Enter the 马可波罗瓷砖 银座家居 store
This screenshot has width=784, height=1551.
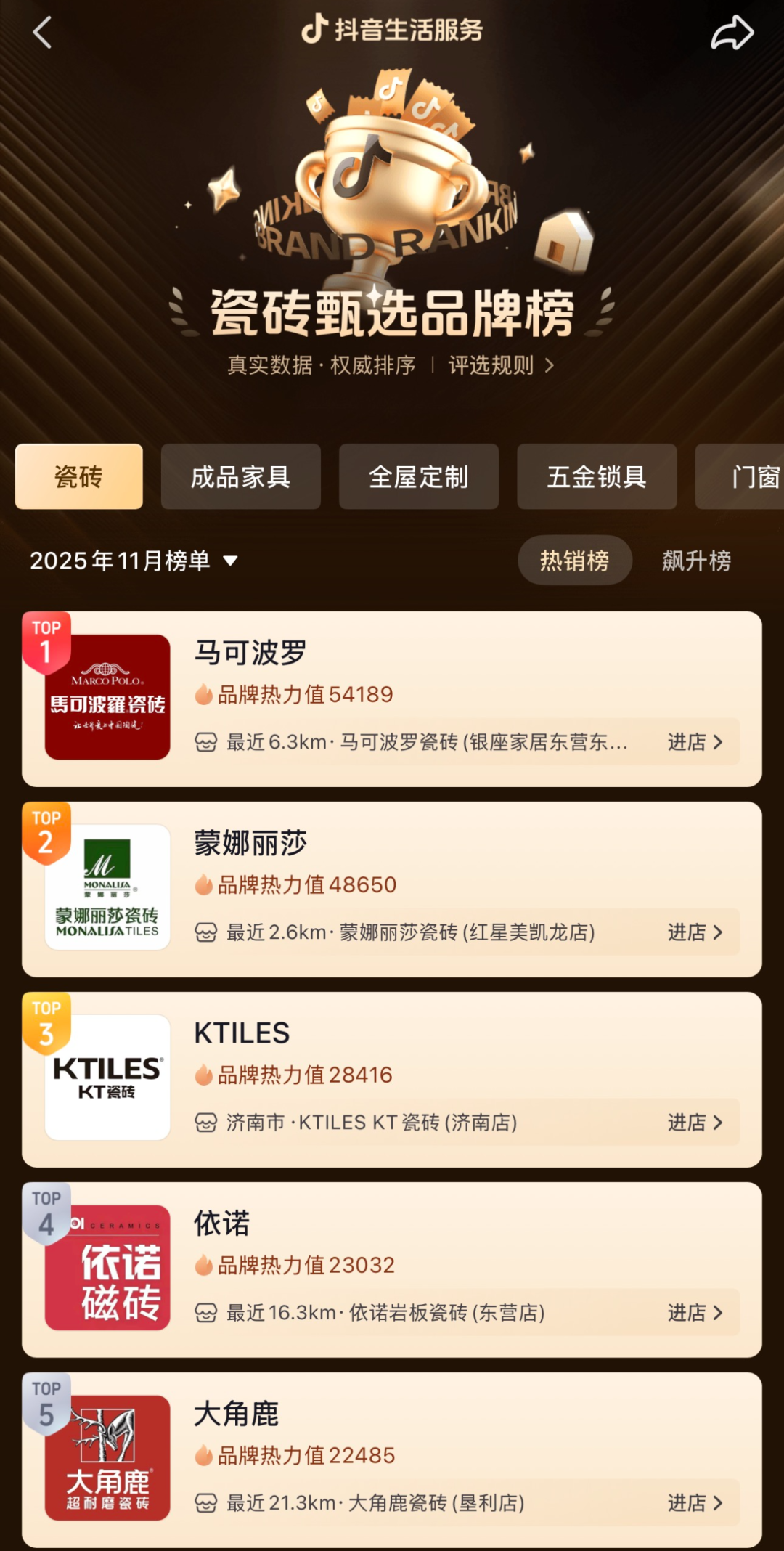[694, 742]
